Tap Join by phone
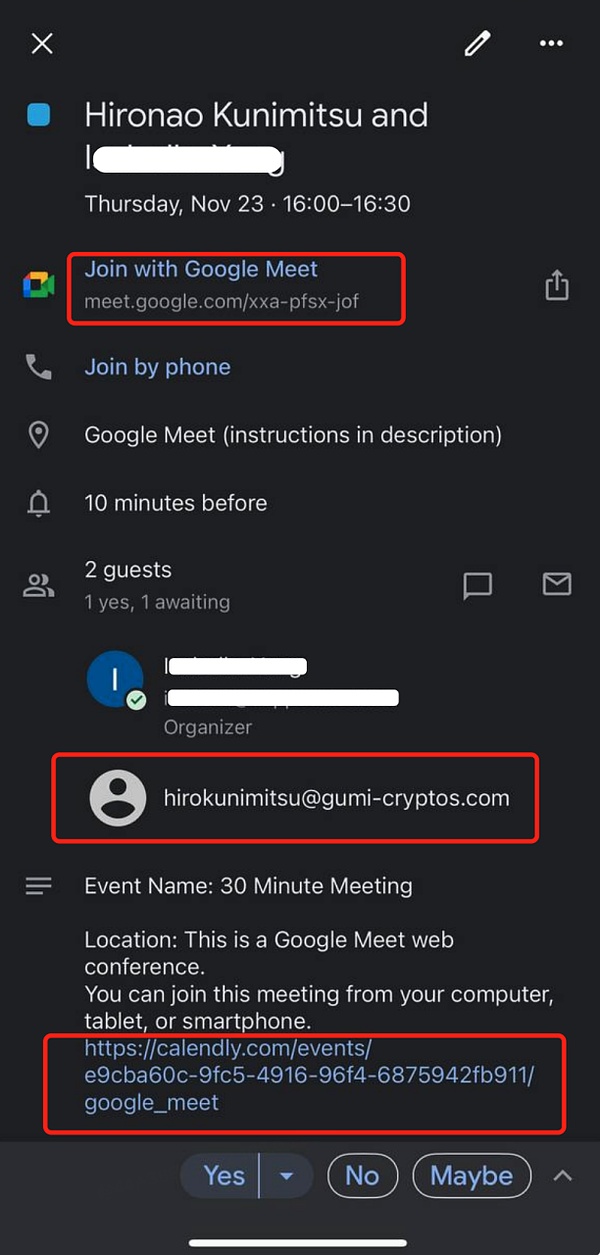The image size is (600, 1255). pyautogui.click(x=157, y=367)
